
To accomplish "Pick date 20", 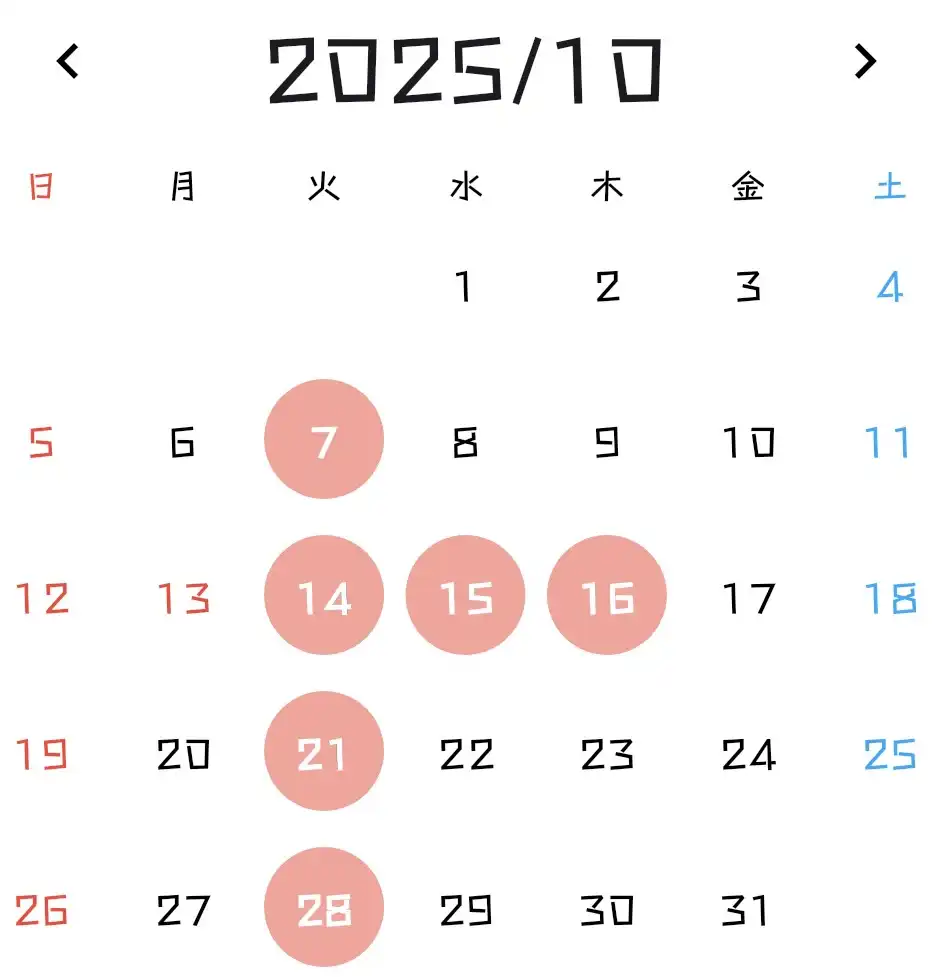I will pyautogui.click(x=184, y=754).
